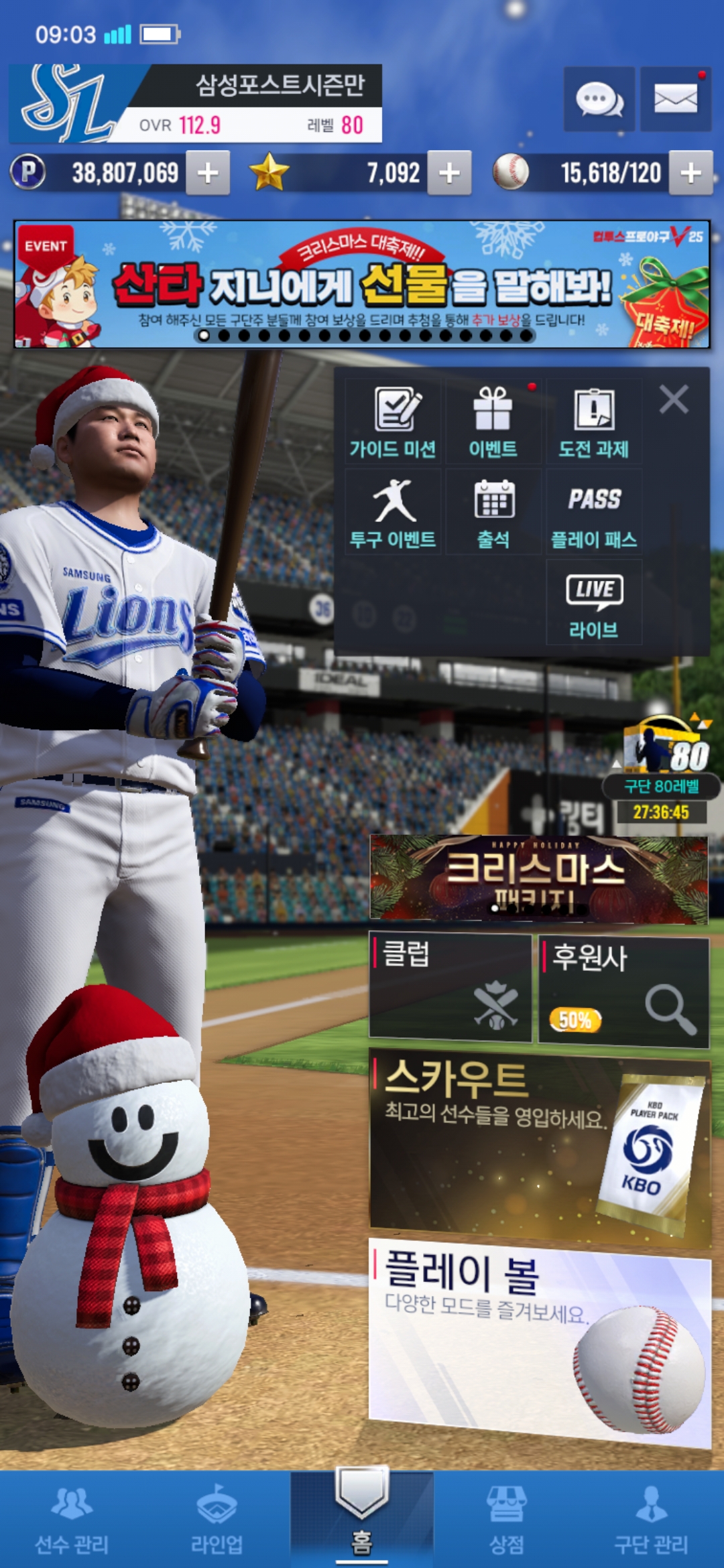
Task: Open the 출석 attendance calendar
Action: pos(493,513)
